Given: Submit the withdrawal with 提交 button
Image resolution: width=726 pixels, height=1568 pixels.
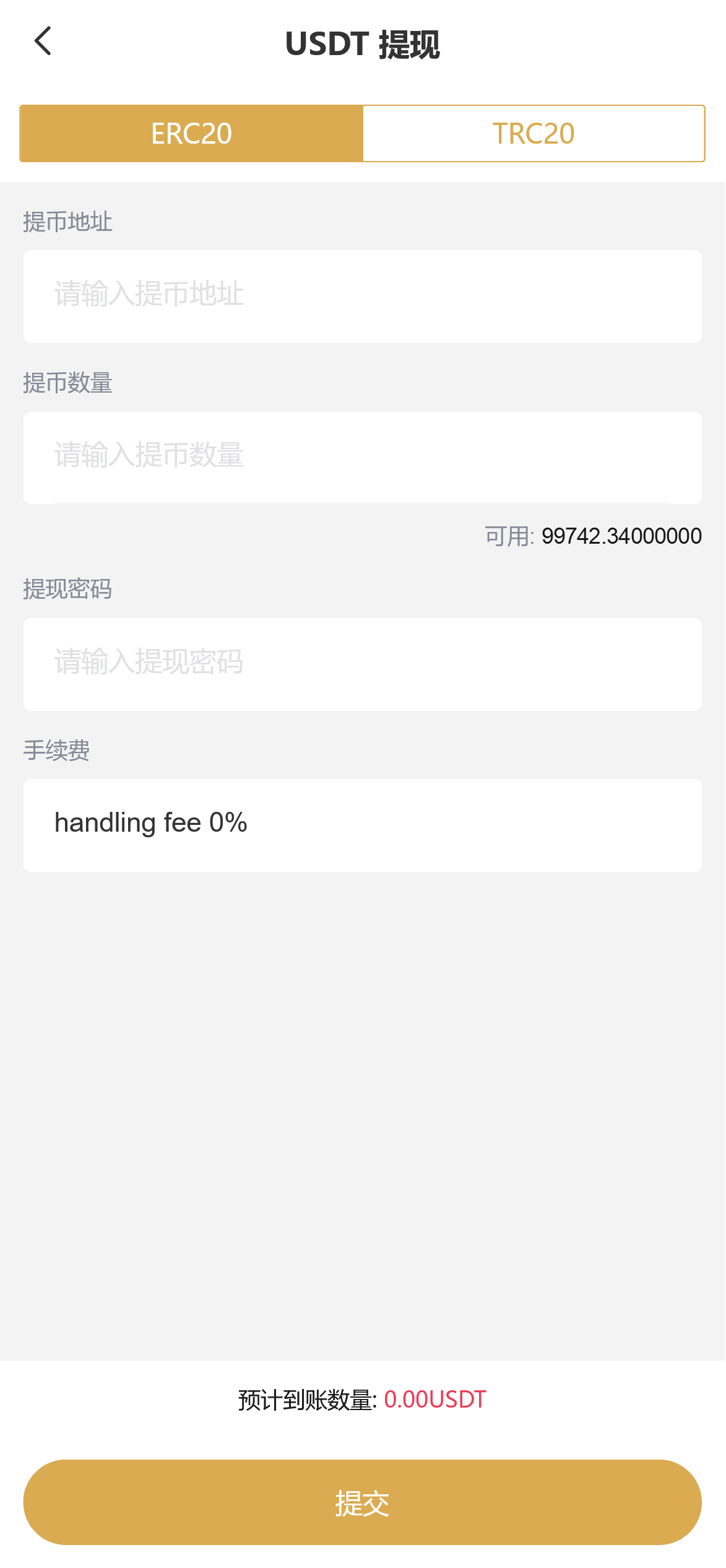Looking at the screenshot, I should tap(362, 1502).
